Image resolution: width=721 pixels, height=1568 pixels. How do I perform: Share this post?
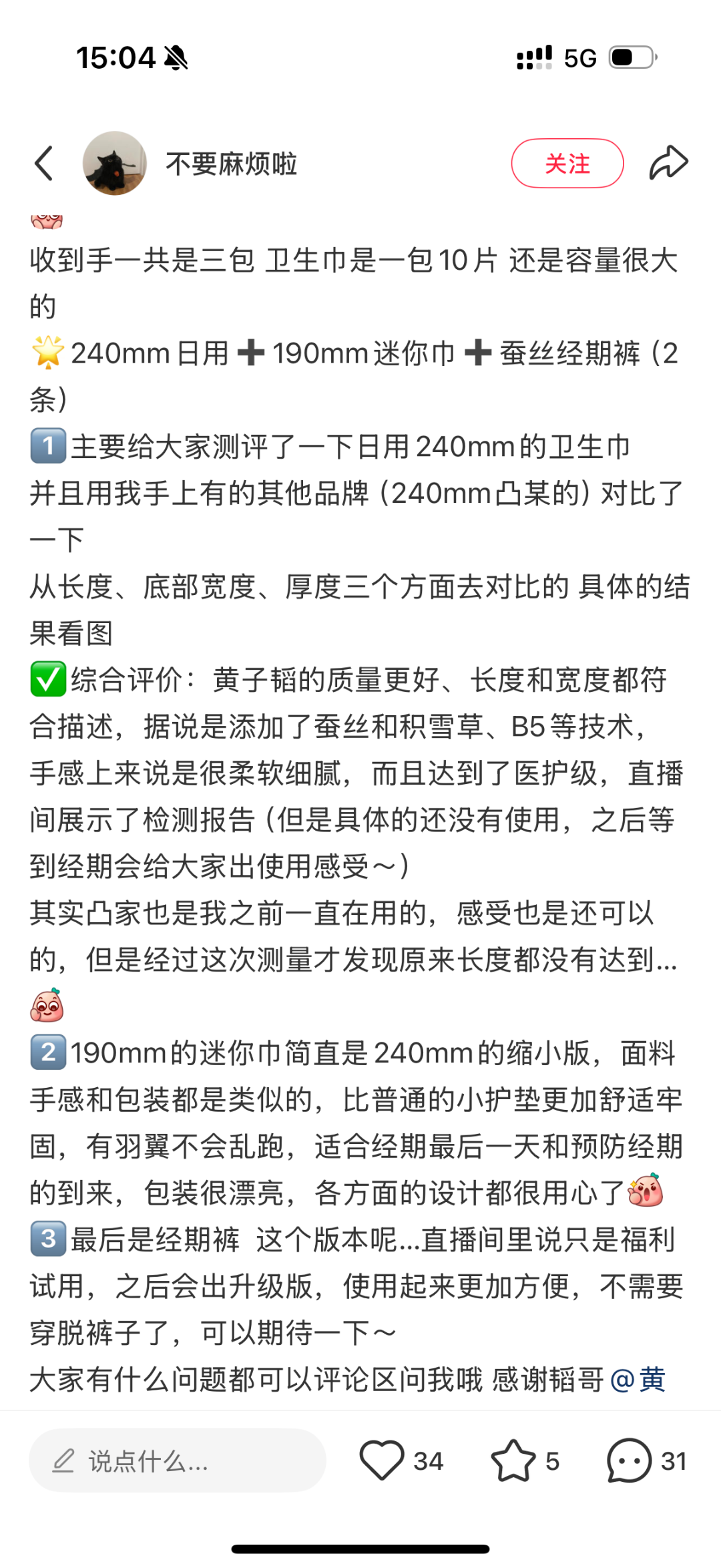668,164
